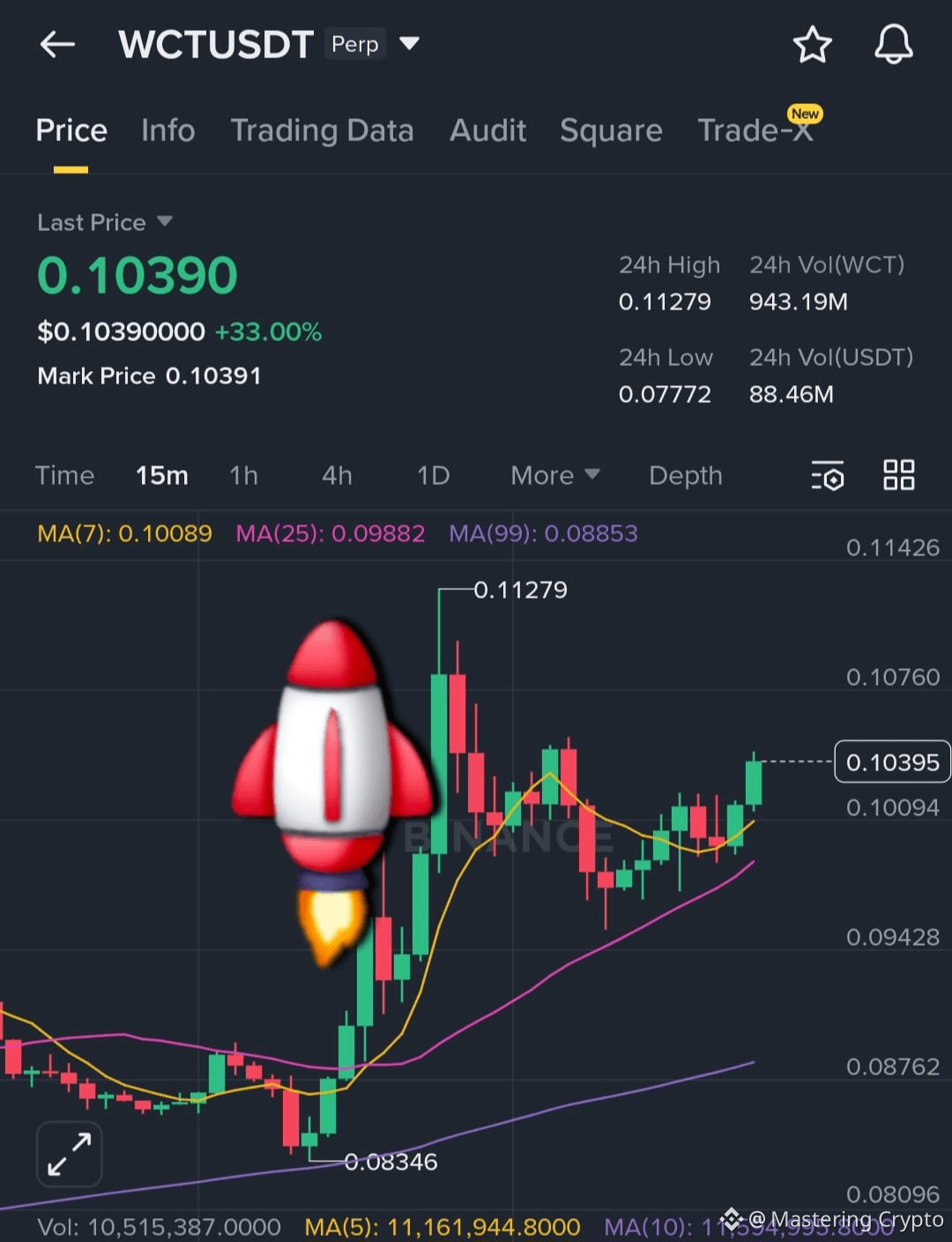The image size is (952, 1242).
Task: Click the back arrow to exit chart
Action: [x=56, y=44]
